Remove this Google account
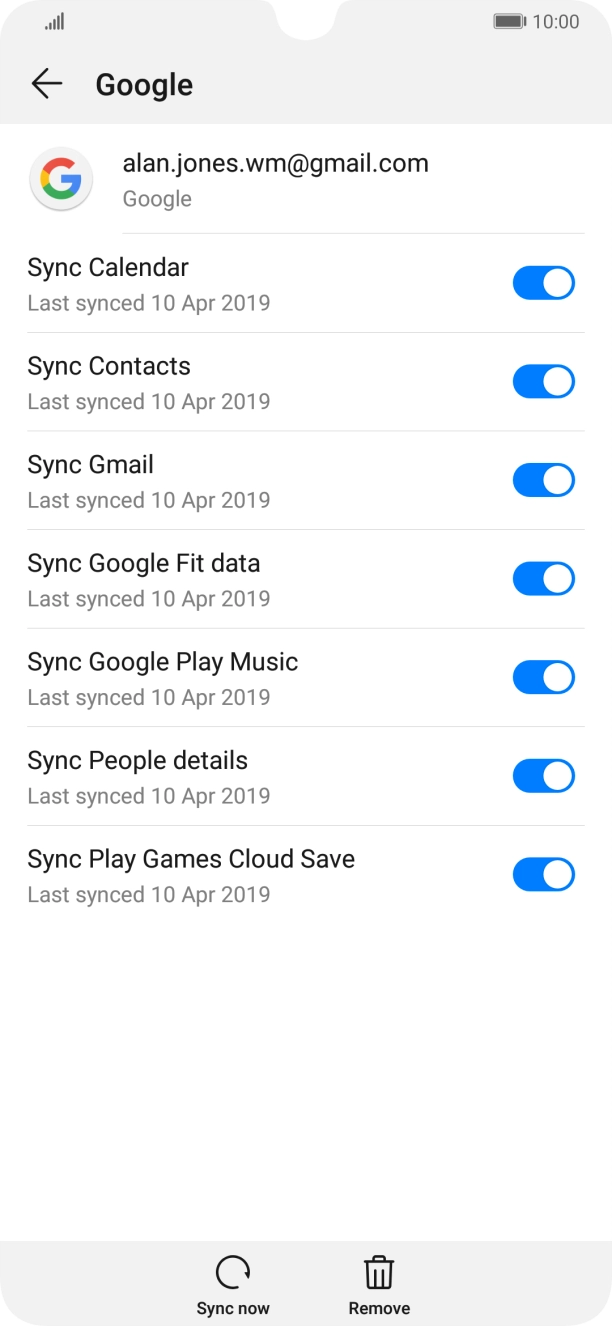 379,1285
